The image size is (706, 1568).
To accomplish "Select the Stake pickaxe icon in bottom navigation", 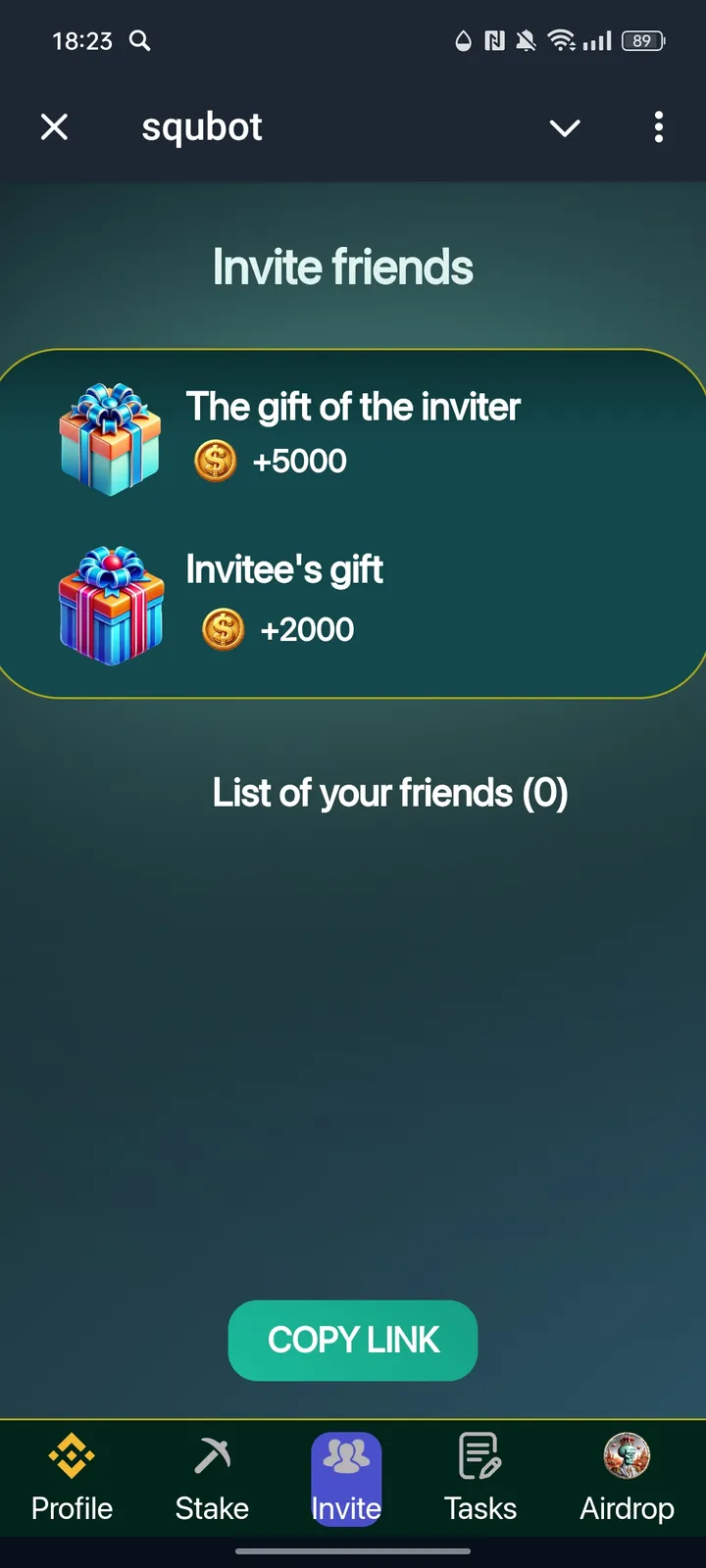I will (x=212, y=1455).
